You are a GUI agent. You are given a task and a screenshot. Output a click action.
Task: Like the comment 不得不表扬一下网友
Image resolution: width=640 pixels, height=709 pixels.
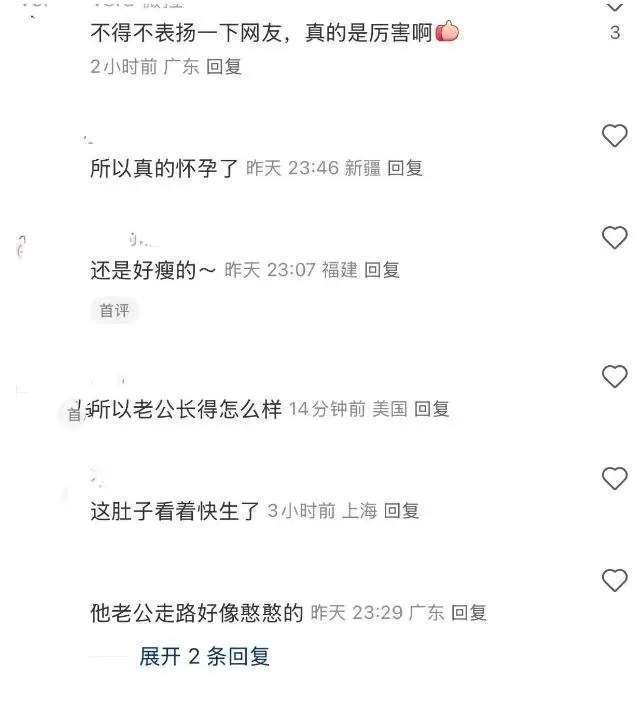click(x=614, y=6)
